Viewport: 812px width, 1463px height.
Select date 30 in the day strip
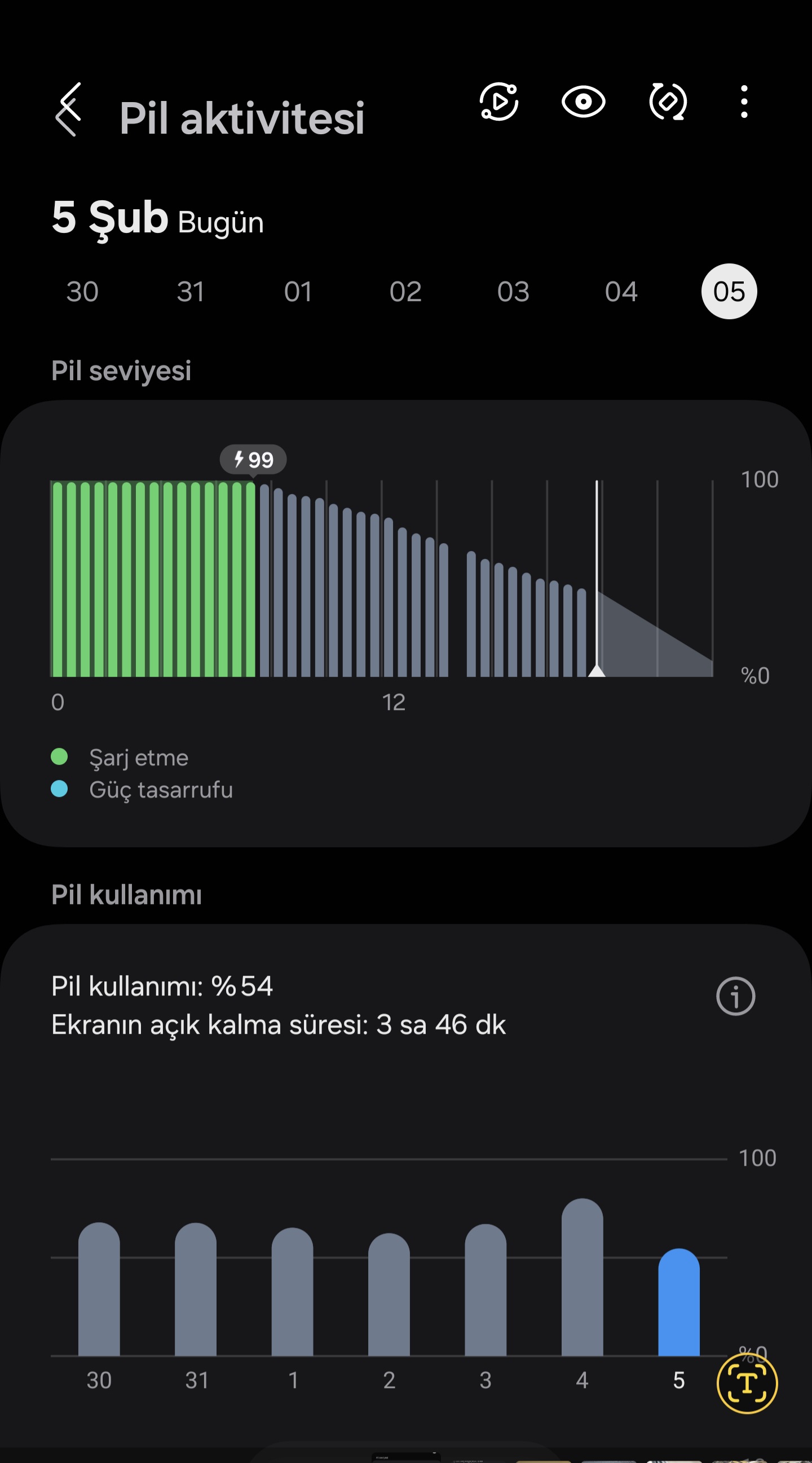point(82,292)
